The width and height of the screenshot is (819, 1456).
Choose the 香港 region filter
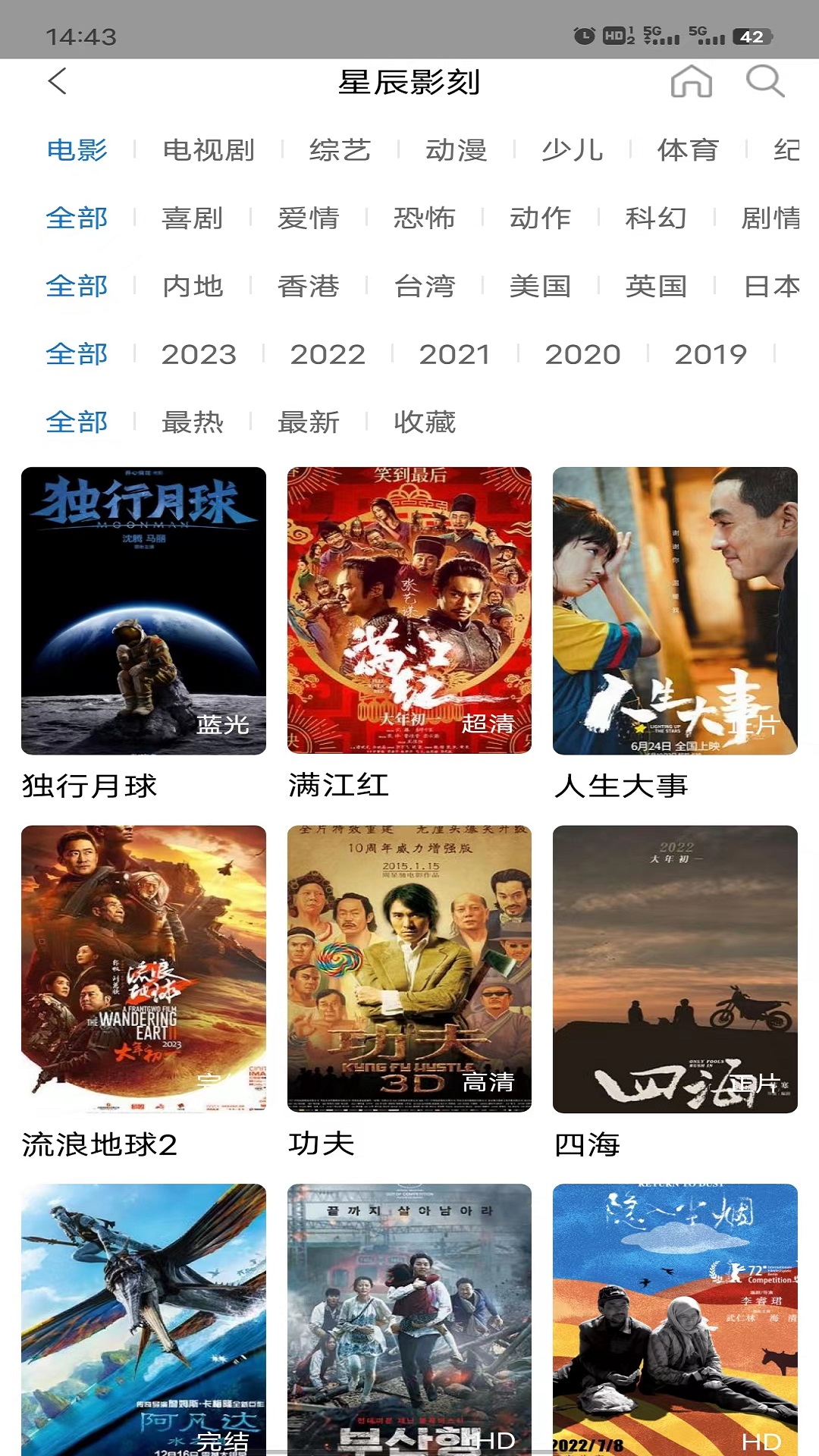tap(309, 287)
